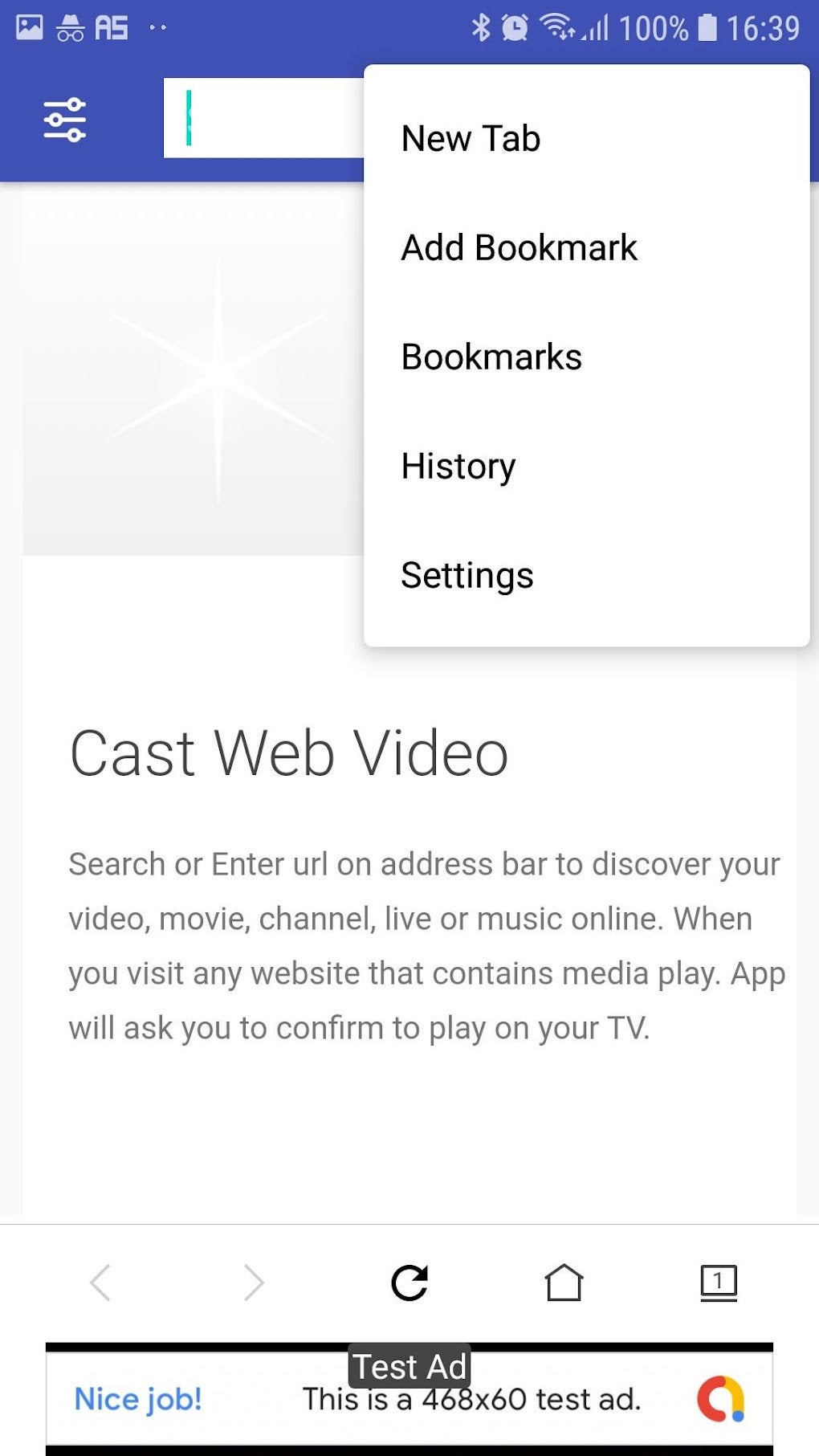Tap the AdMob logo in the test ad

720,1398
